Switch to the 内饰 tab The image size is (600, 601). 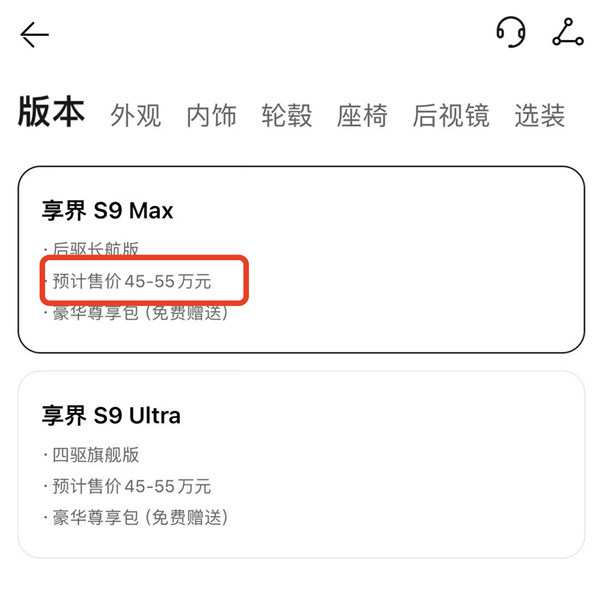tap(211, 115)
